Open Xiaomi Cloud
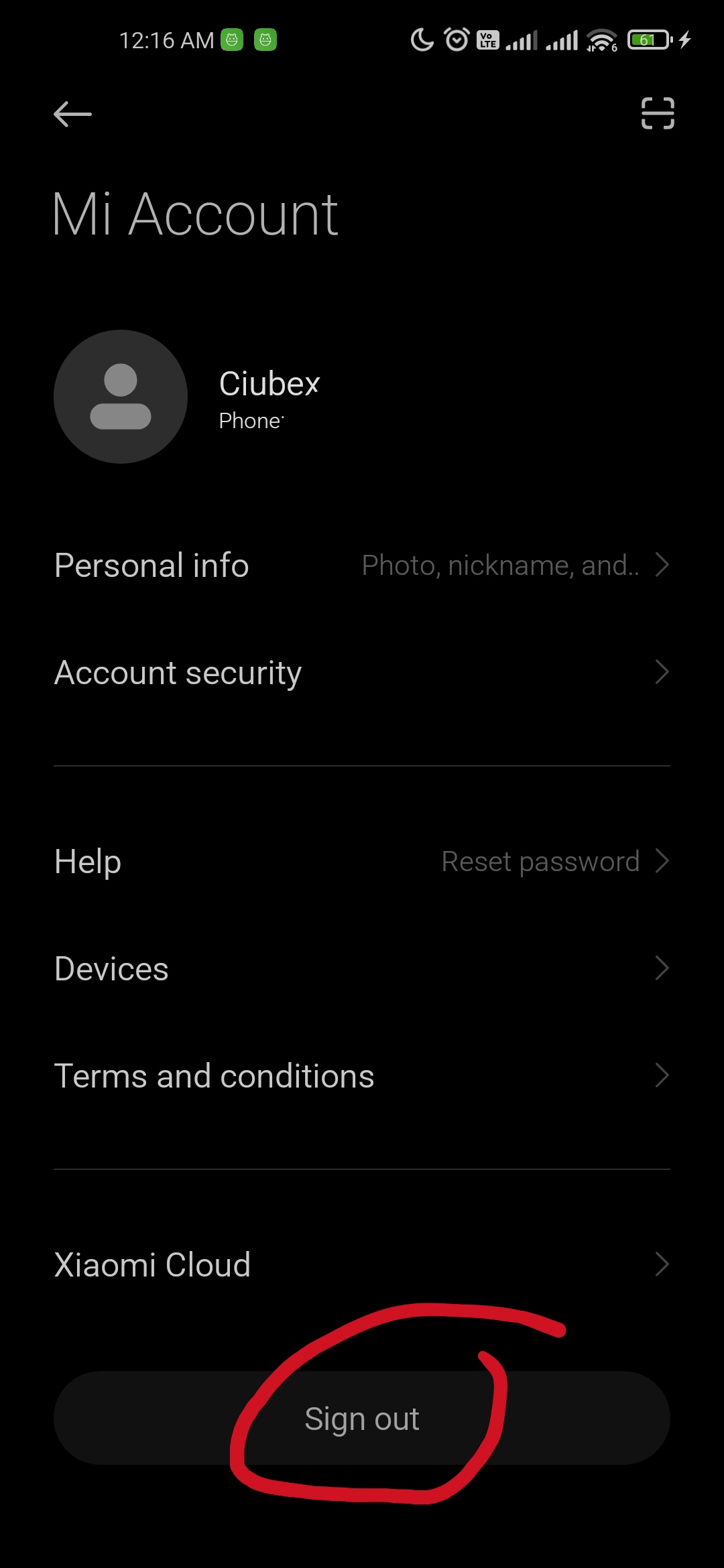Image resolution: width=724 pixels, height=1568 pixels. [362, 1265]
